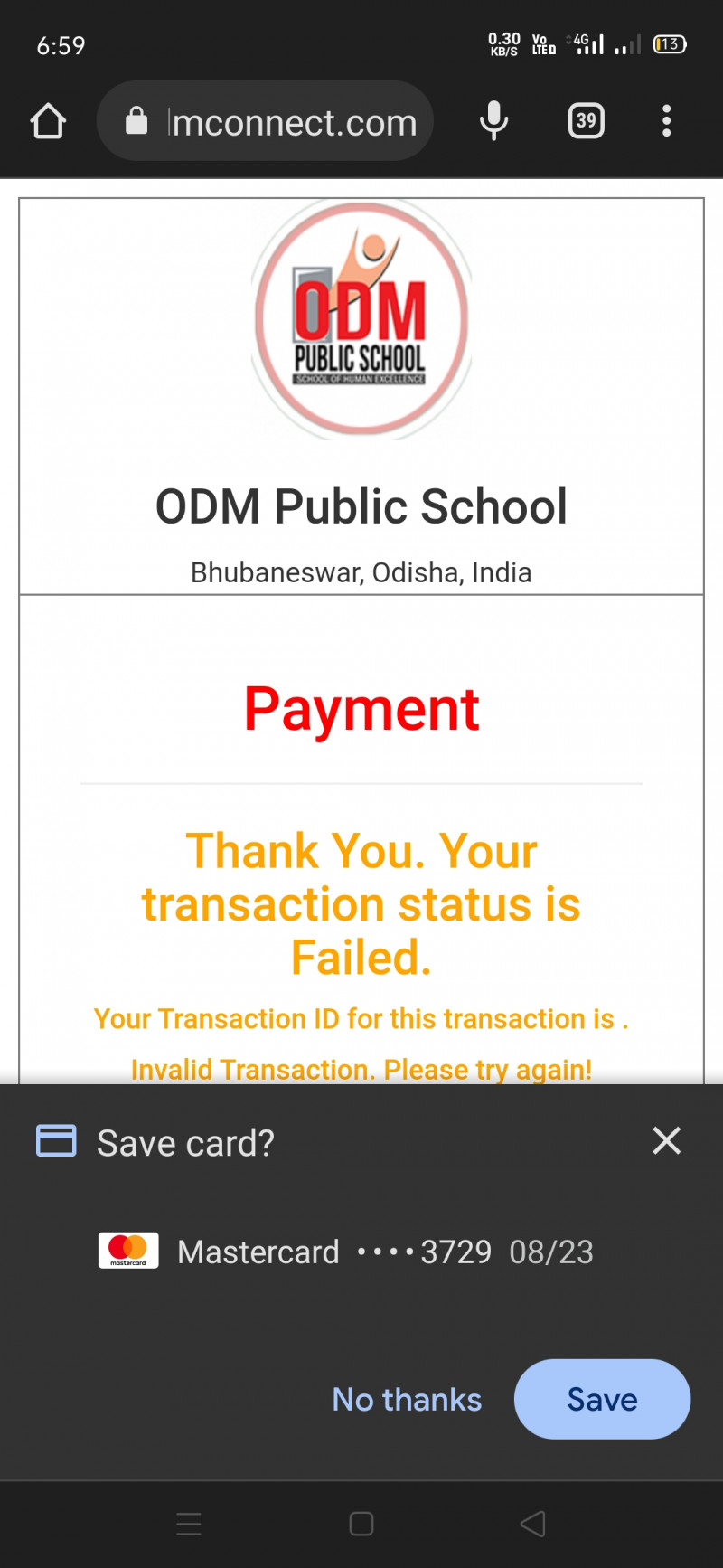723x1568 pixels.
Task: Go back using system navigation
Action: point(533,1525)
